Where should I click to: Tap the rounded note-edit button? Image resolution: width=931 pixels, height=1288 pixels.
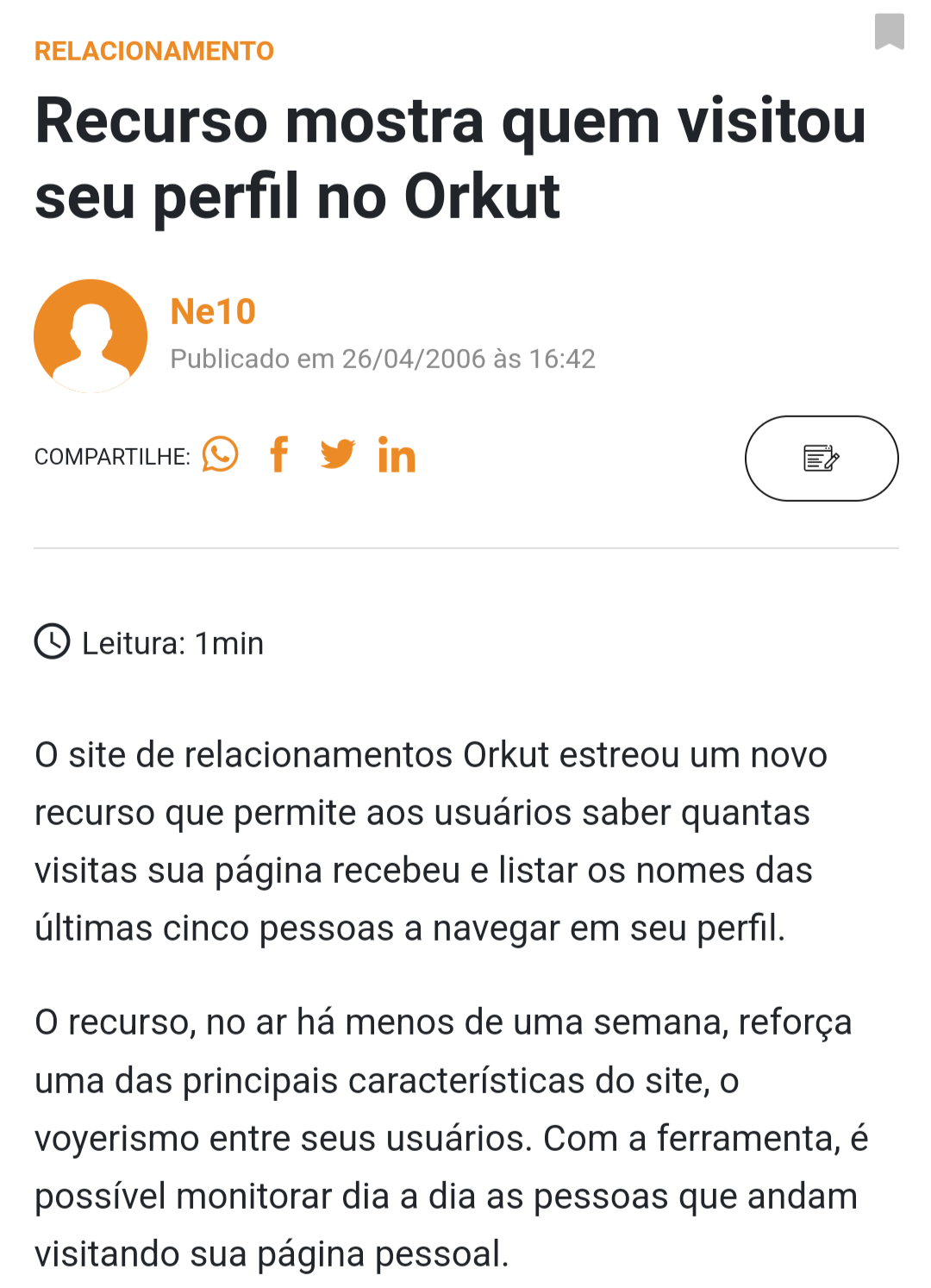coord(821,458)
